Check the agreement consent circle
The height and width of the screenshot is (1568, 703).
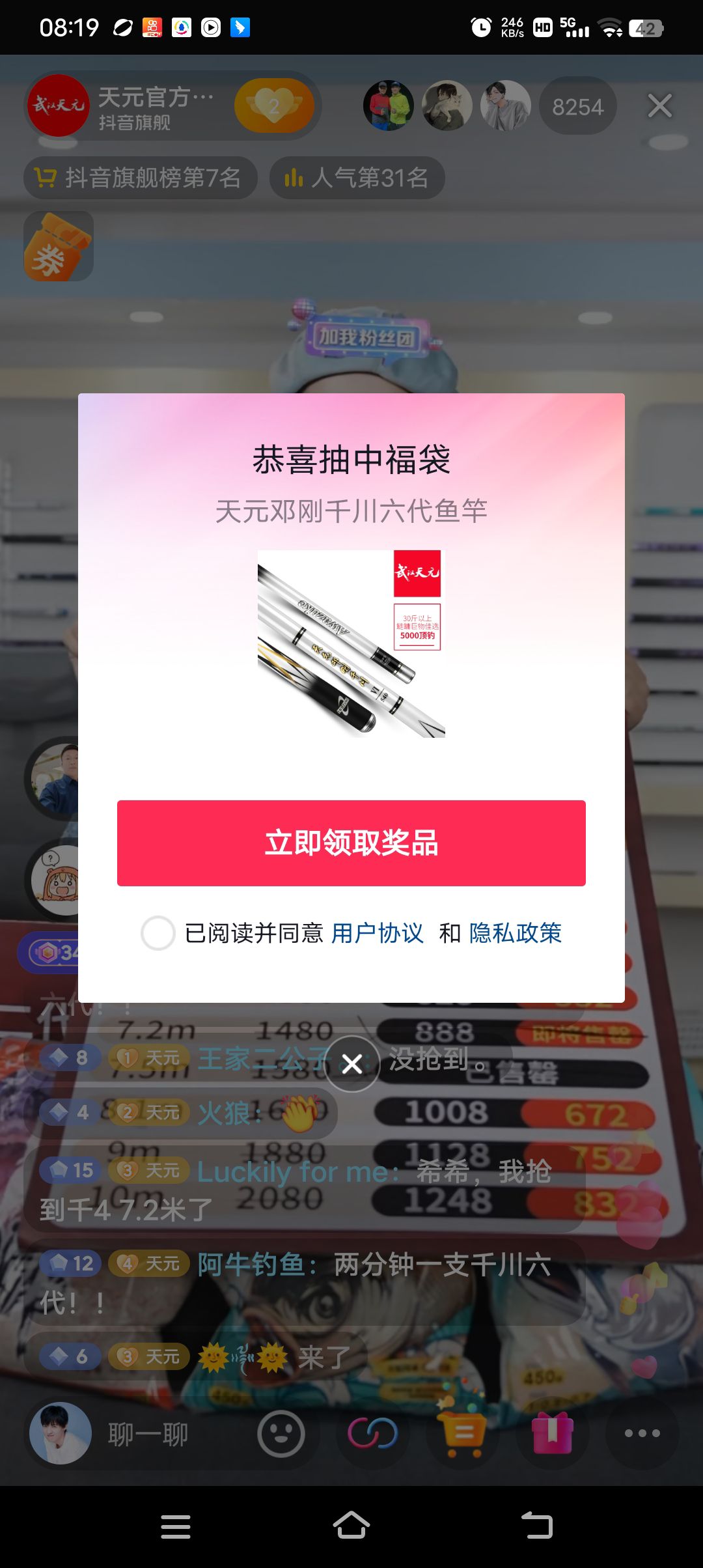coord(158,933)
